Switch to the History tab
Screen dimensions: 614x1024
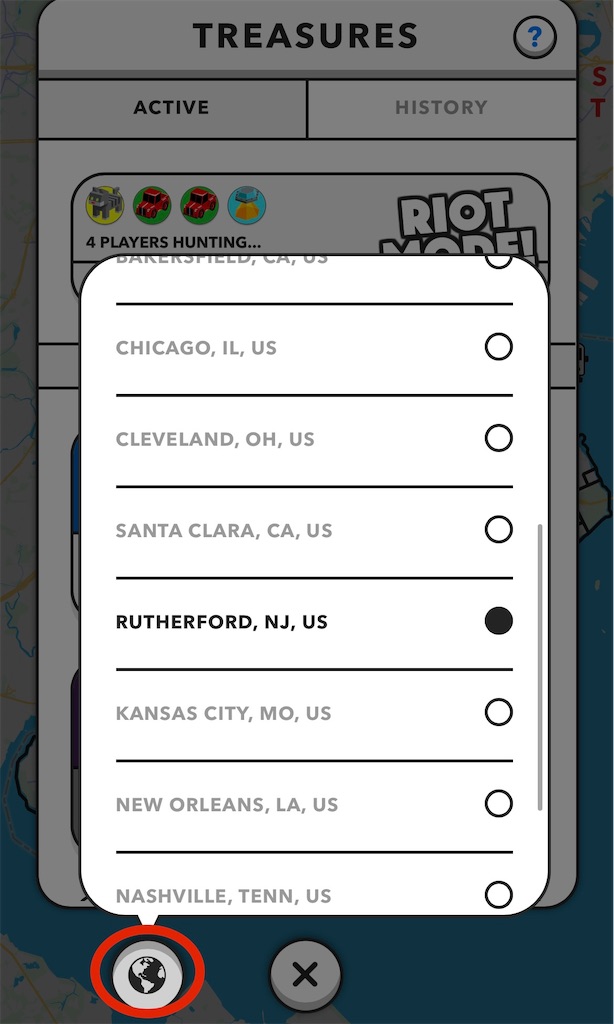pos(441,108)
